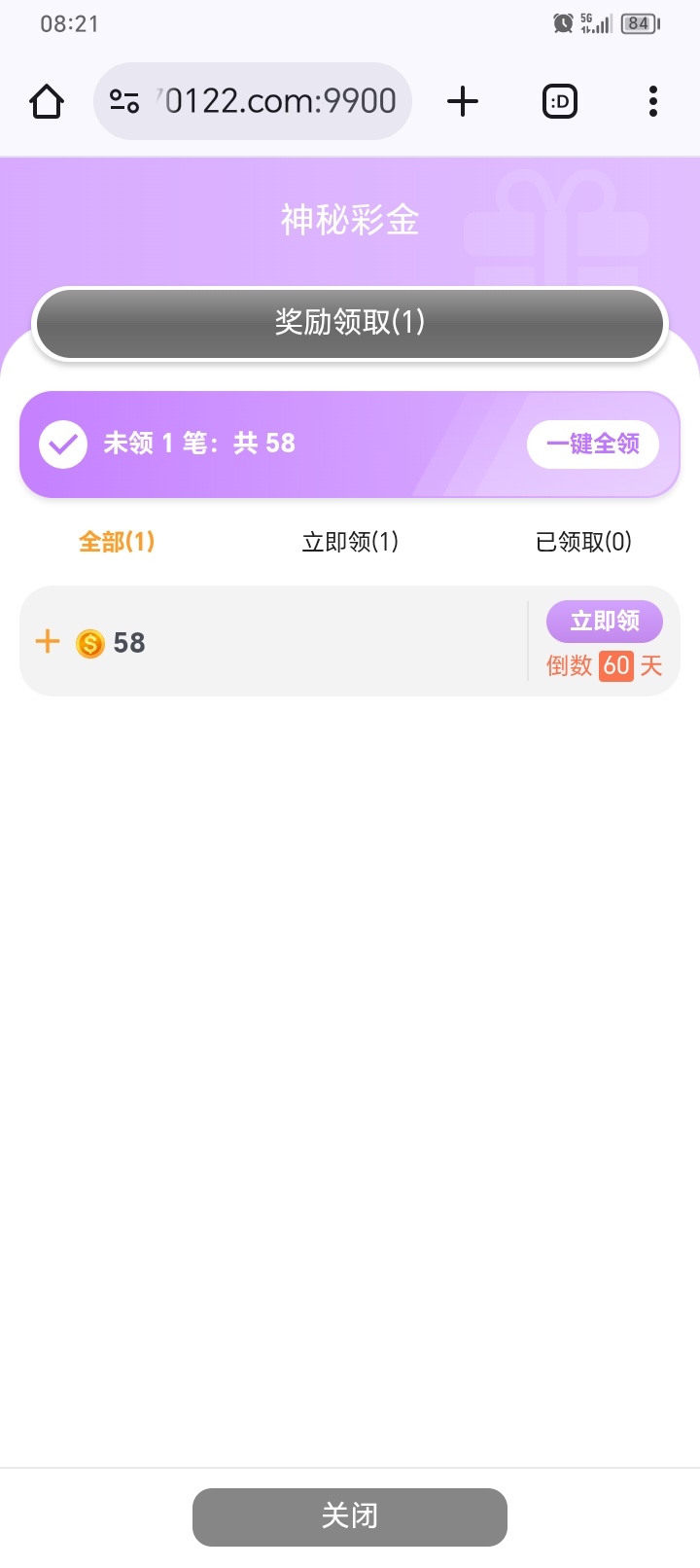The image size is (700, 1568).
Task: Tap the 奖励领取(1) button
Action: point(350,323)
